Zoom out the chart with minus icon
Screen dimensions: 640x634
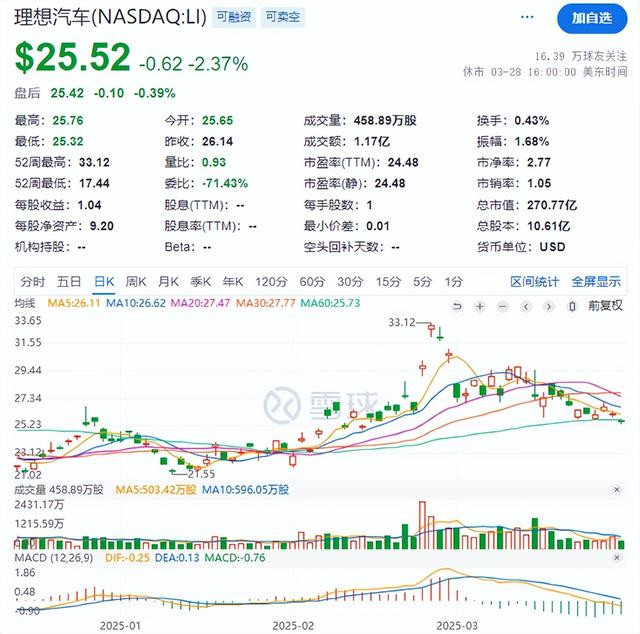(x=503, y=306)
